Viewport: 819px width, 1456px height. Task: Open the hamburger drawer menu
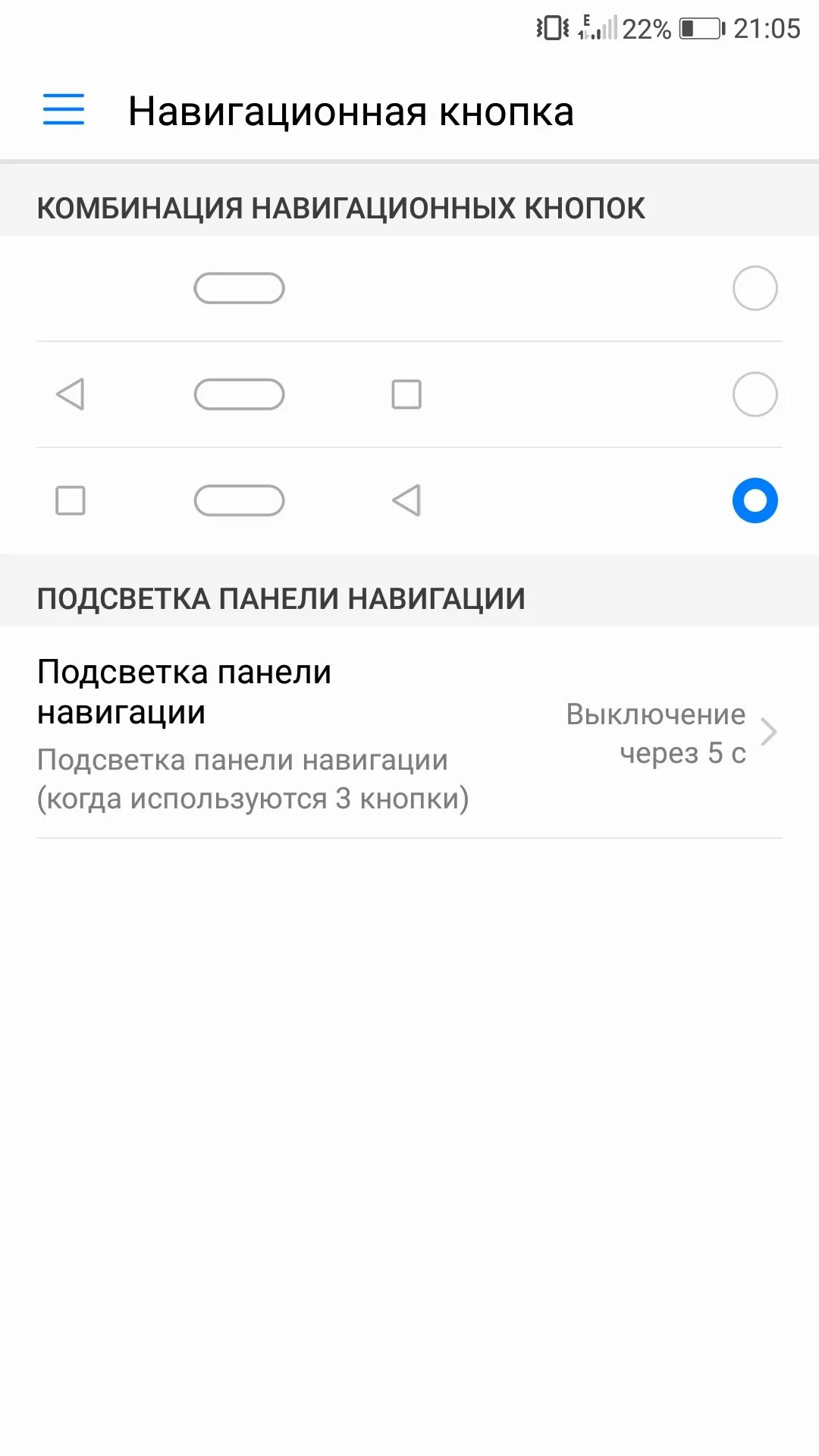click(64, 110)
